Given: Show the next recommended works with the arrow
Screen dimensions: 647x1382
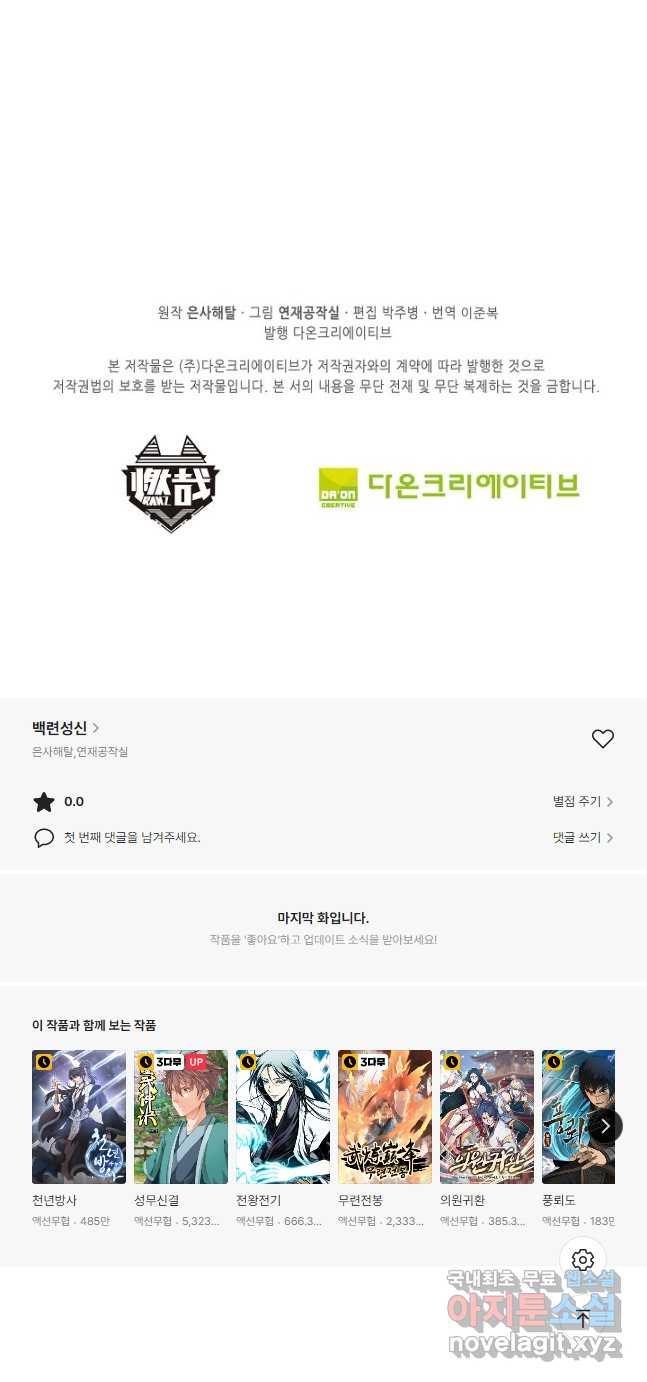Looking at the screenshot, I should tap(605, 1126).
